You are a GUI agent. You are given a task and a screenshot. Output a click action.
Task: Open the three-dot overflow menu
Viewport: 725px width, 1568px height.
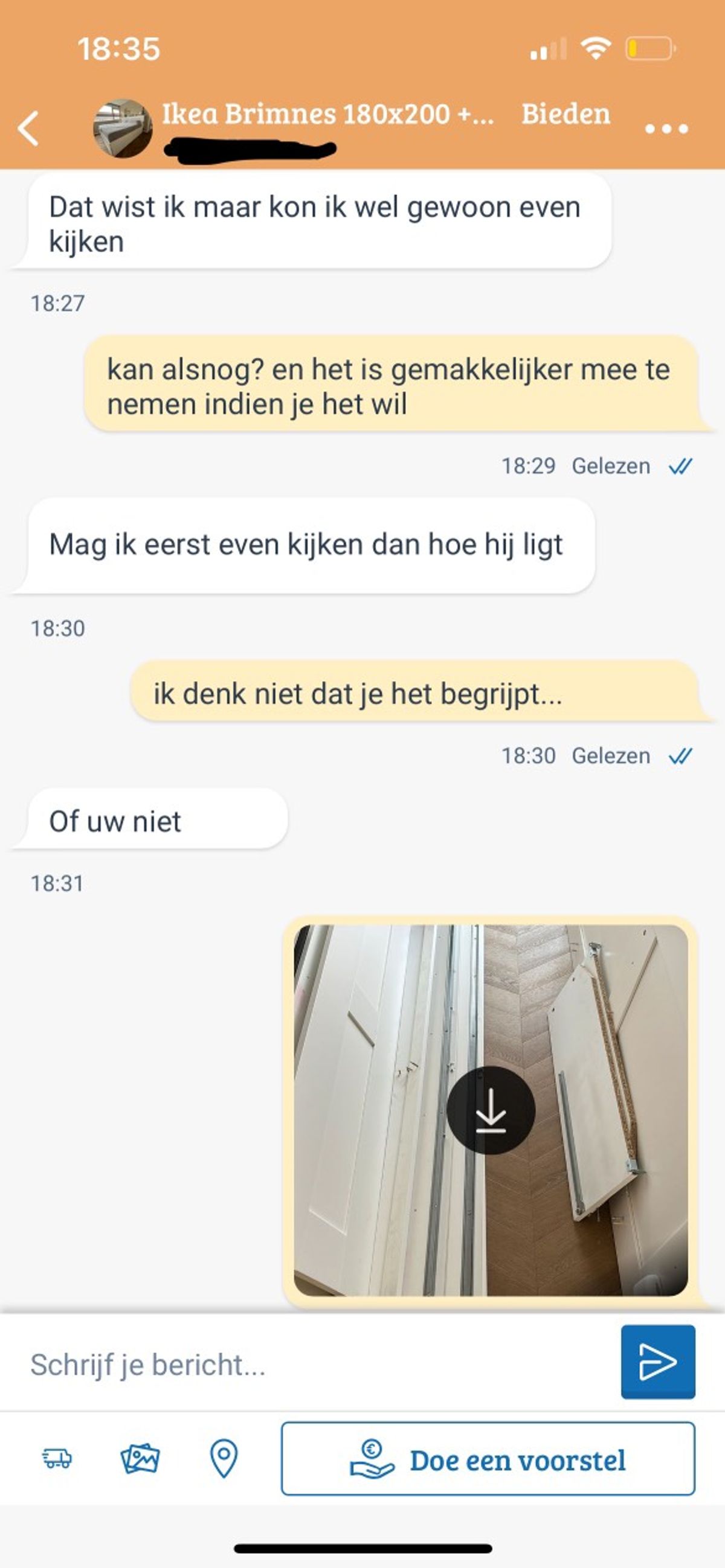pos(666,129)
